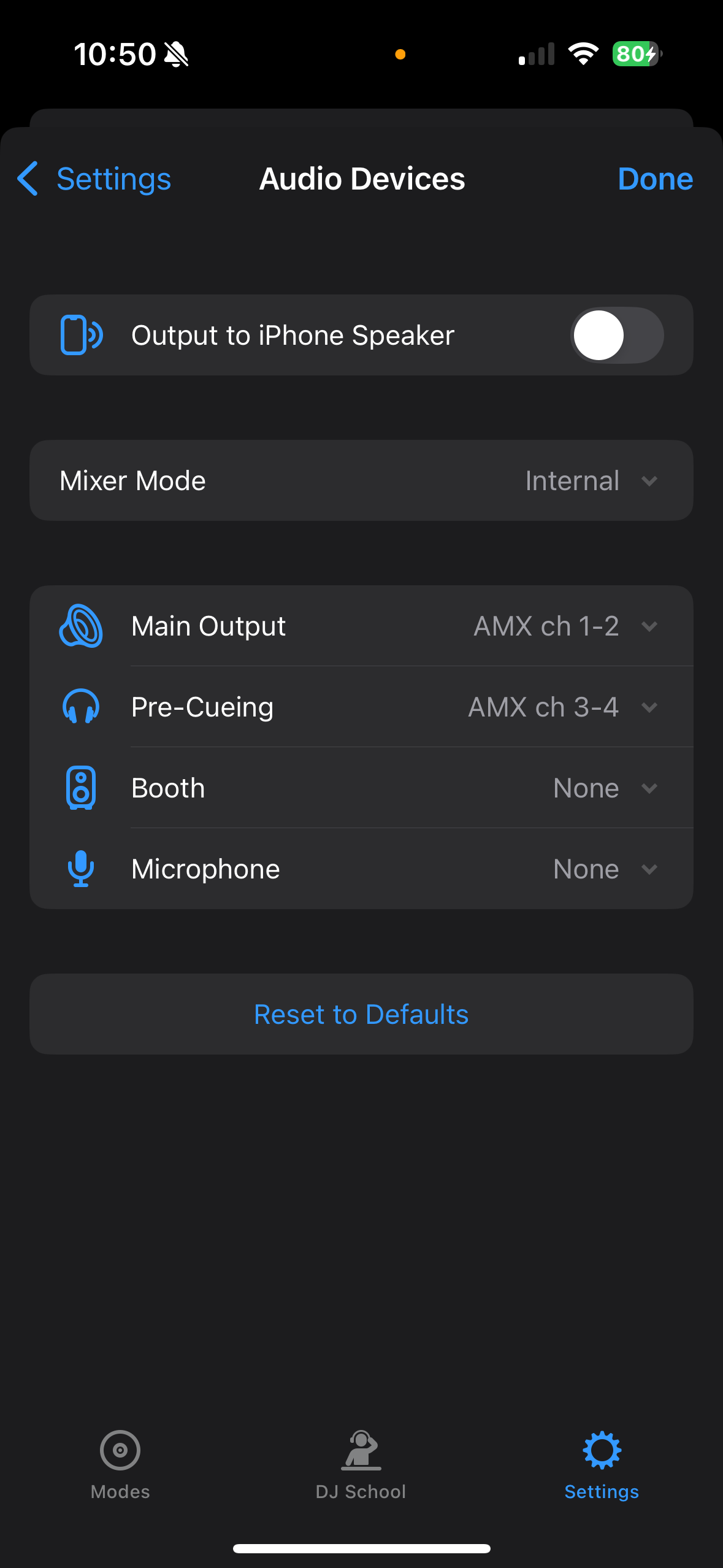Choose a Booth output
The width and height of the screenshot is (723, 1568).
(x=361, y=788)
